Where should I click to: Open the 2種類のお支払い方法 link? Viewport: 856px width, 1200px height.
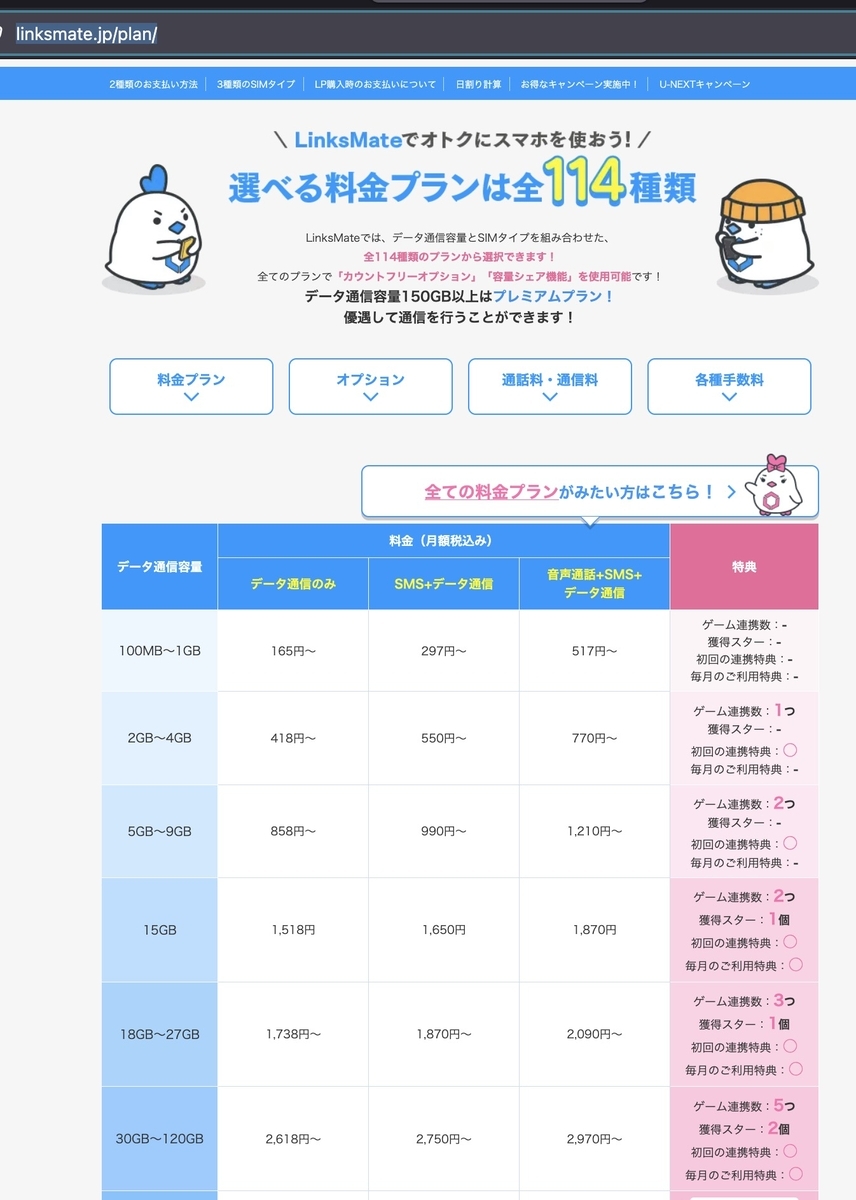153,84
